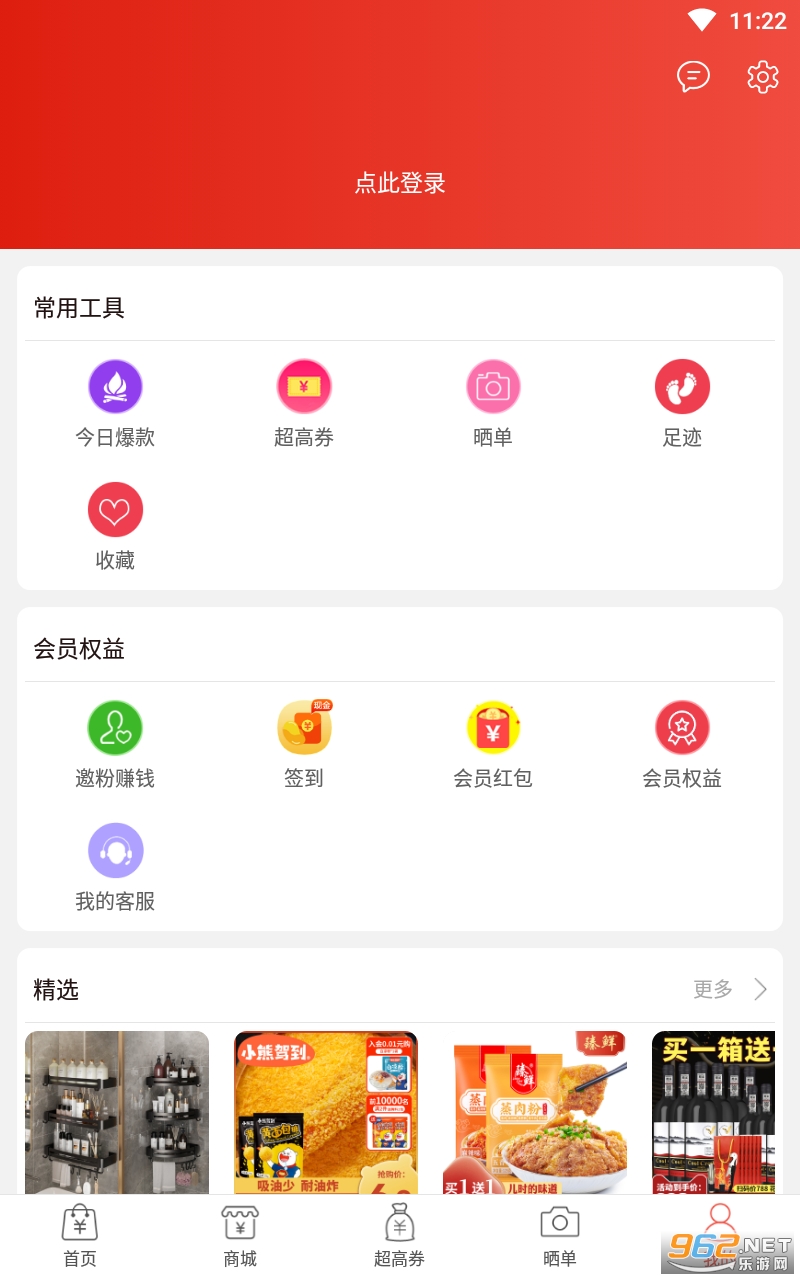Open the bathroom shelf product card

coord(117,1112)
